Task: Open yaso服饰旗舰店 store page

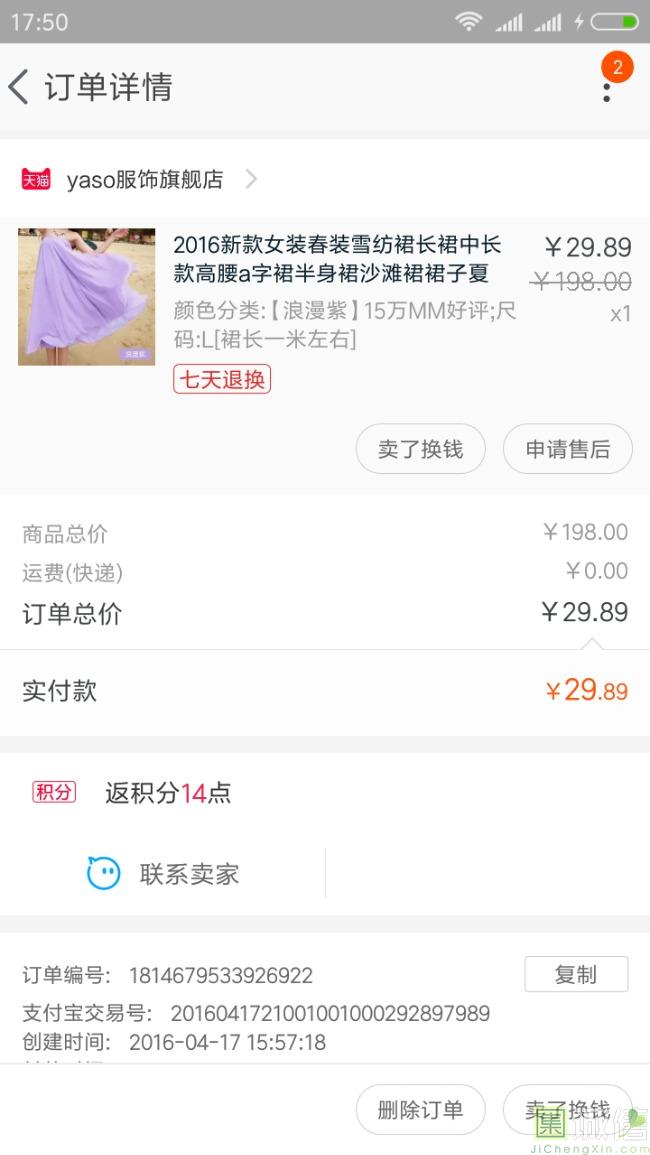Action: [x=139, y=179]
